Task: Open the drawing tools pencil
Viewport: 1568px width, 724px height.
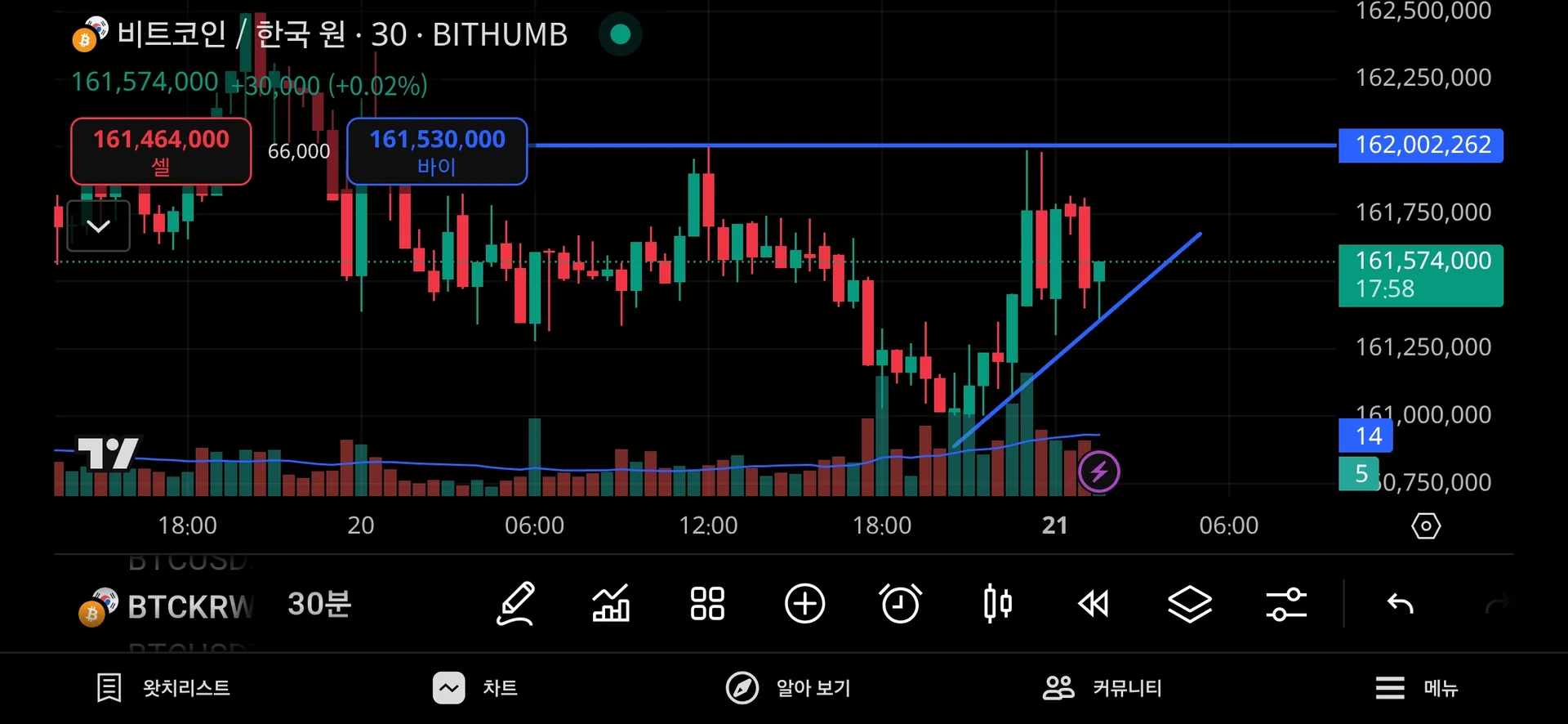Action: click(516, 605)
